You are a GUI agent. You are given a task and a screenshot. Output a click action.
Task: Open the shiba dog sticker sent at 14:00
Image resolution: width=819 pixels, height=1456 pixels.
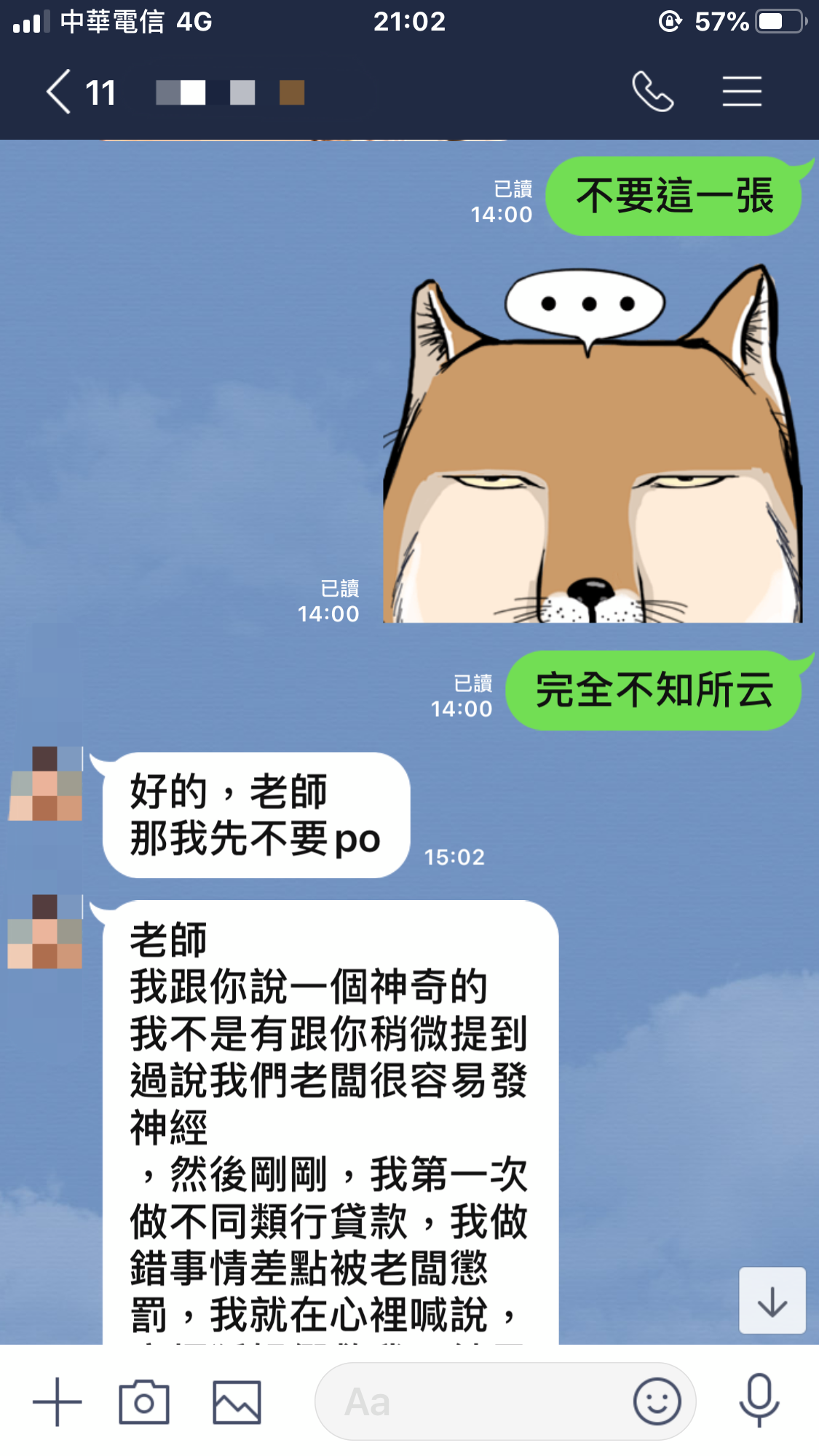[x=593, y=444]
